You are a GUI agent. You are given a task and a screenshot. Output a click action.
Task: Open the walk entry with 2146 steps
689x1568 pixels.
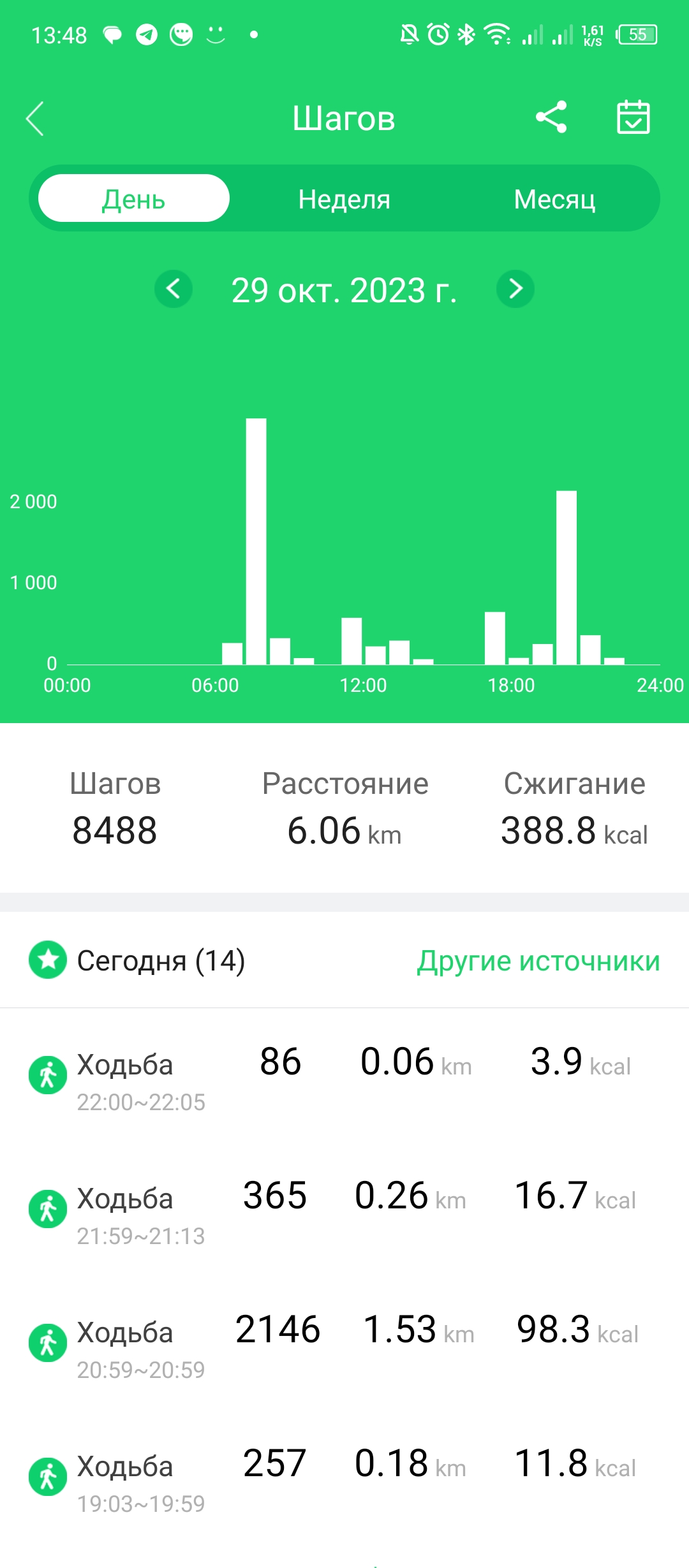coord(344,1345)
